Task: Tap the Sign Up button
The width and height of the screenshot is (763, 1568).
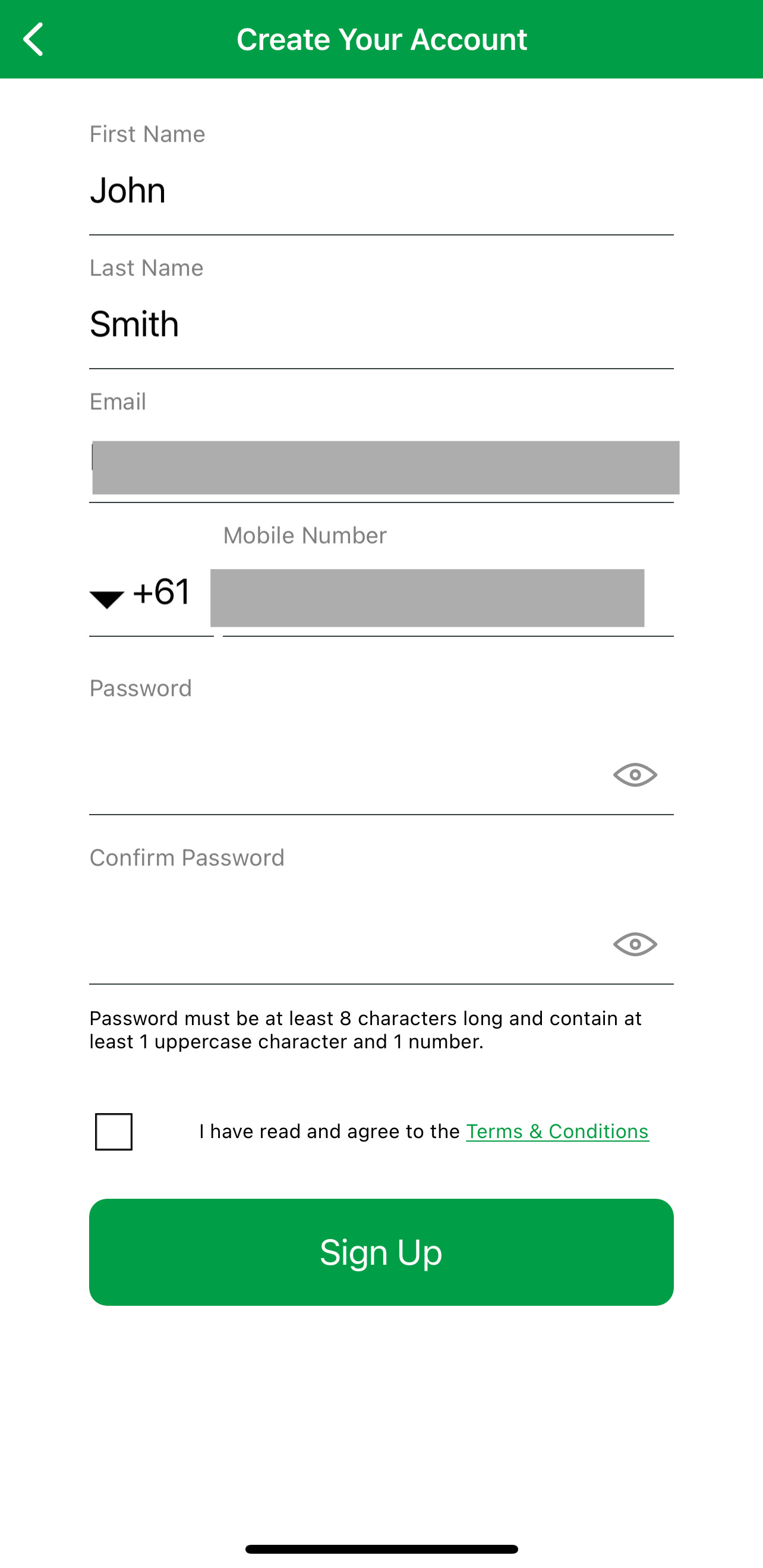Action: click(x=381, y=1252)
